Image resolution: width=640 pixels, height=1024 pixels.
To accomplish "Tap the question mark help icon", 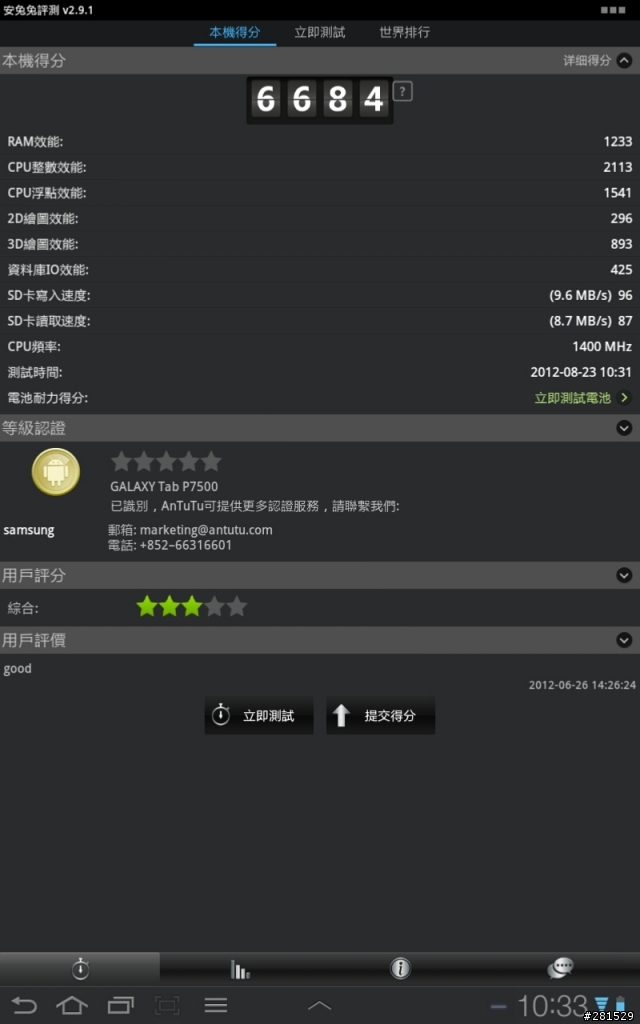I will [403, 92].
